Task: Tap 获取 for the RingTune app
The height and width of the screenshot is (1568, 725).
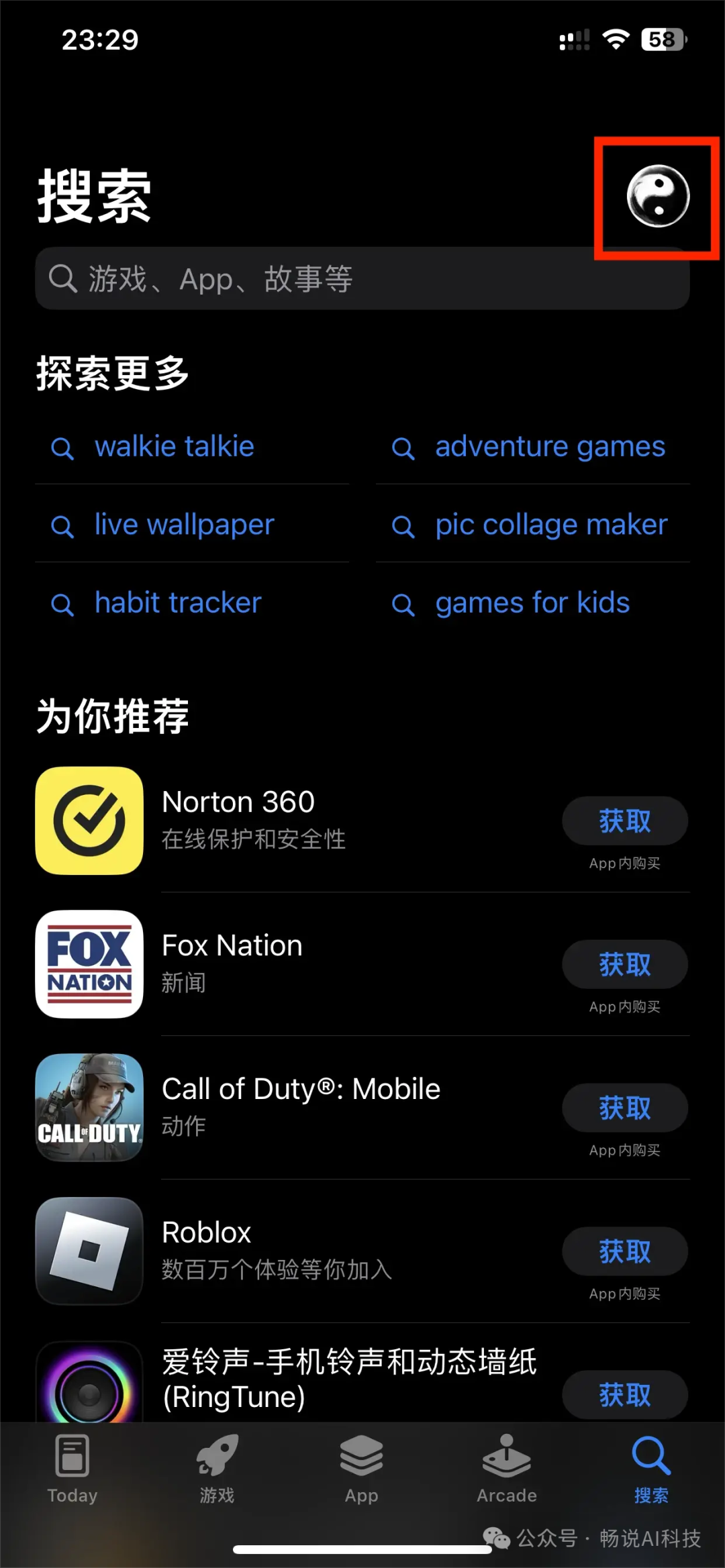Action: (624, 1395)
